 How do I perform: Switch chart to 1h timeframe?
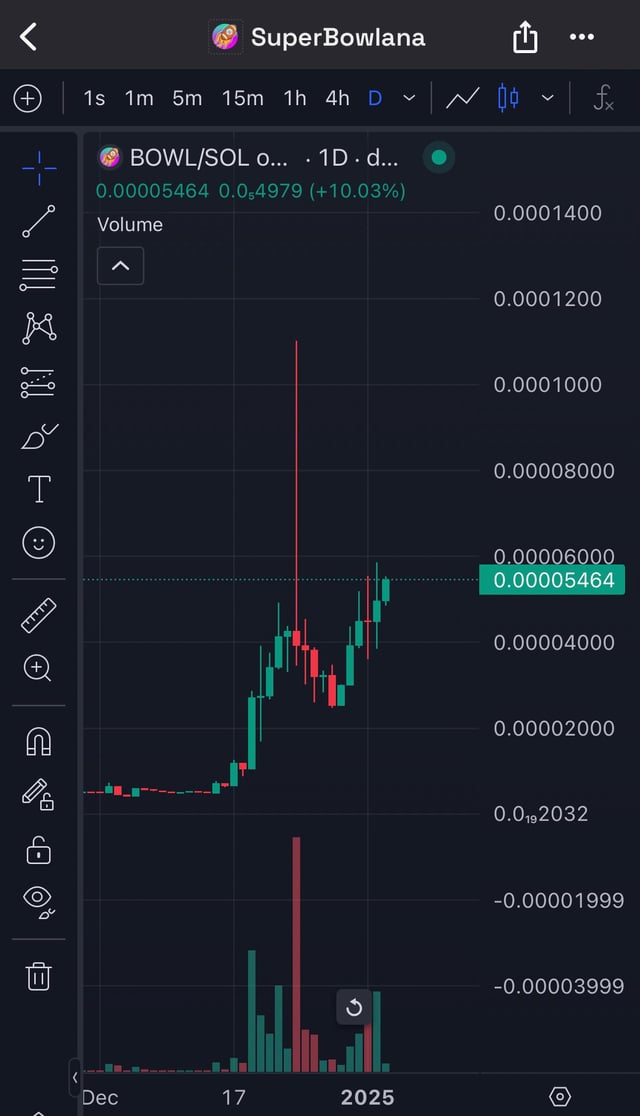(x=295, y=98)
